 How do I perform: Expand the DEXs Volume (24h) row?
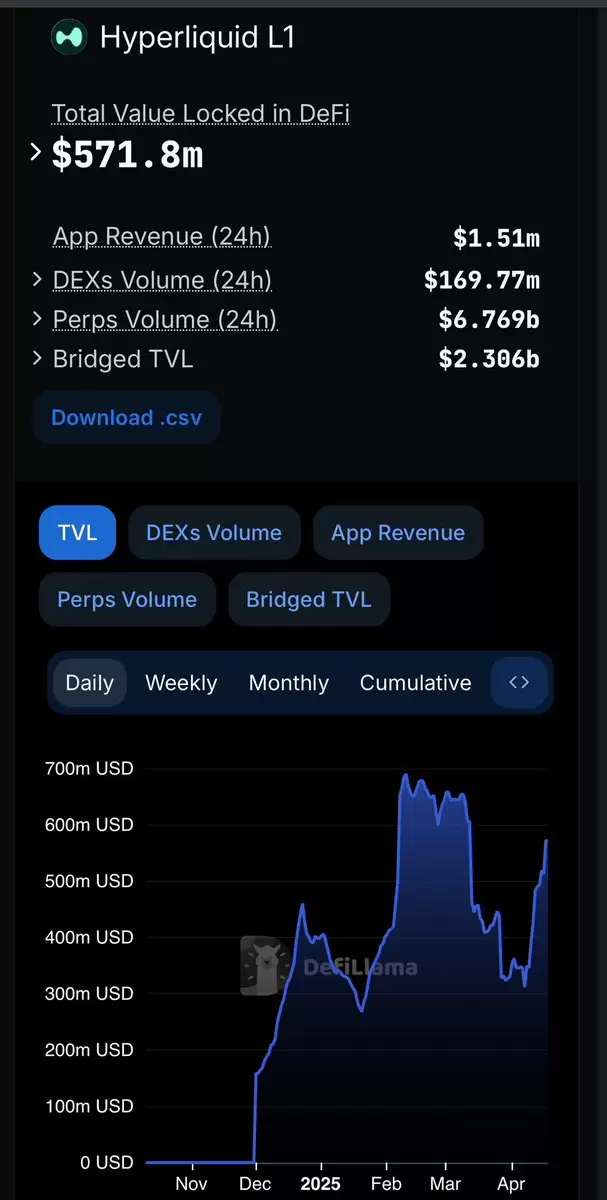click(37, 280)
